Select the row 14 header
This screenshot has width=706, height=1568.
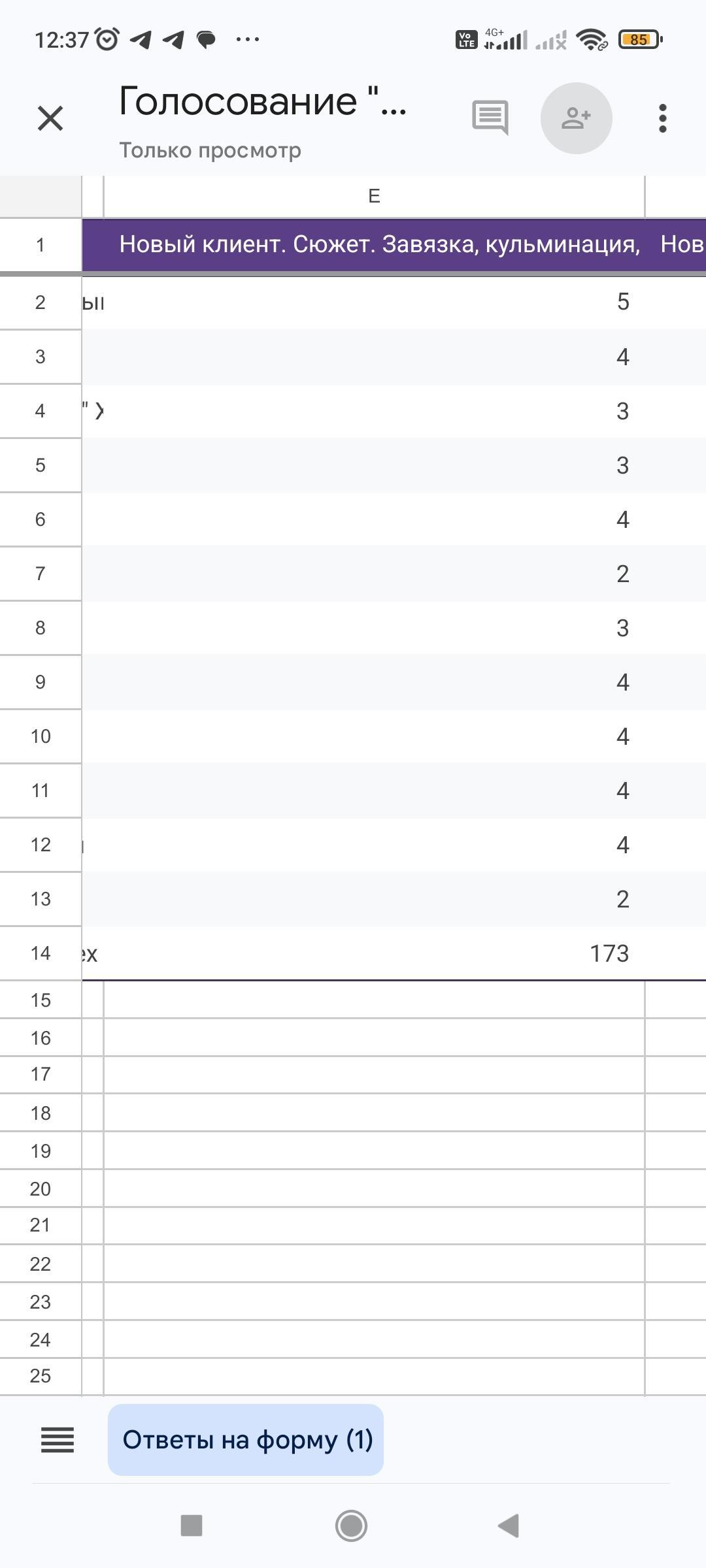pyautogui.click(x=41, y=953)
